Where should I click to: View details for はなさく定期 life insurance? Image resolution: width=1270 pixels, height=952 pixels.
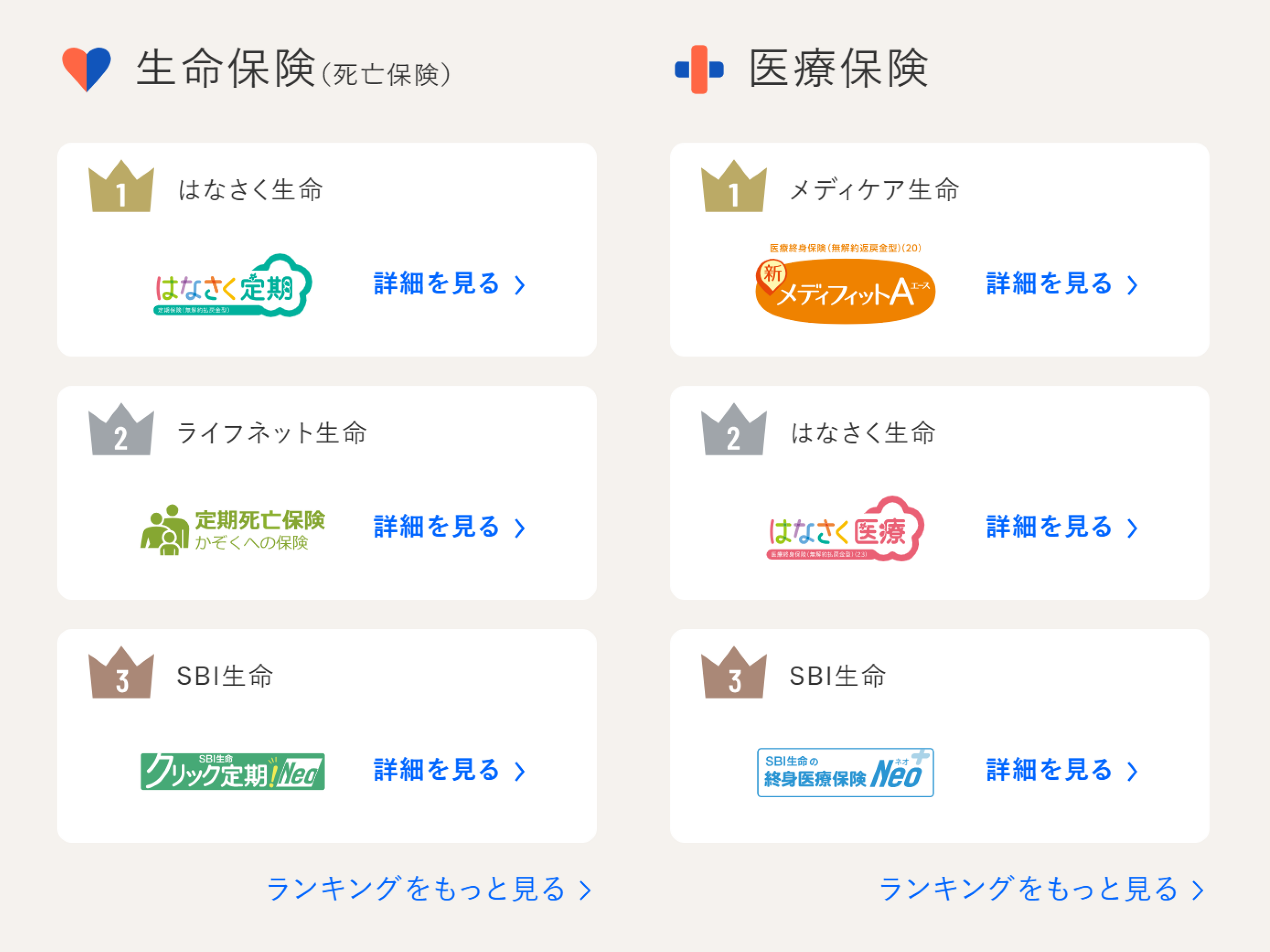tap(449, 284)
